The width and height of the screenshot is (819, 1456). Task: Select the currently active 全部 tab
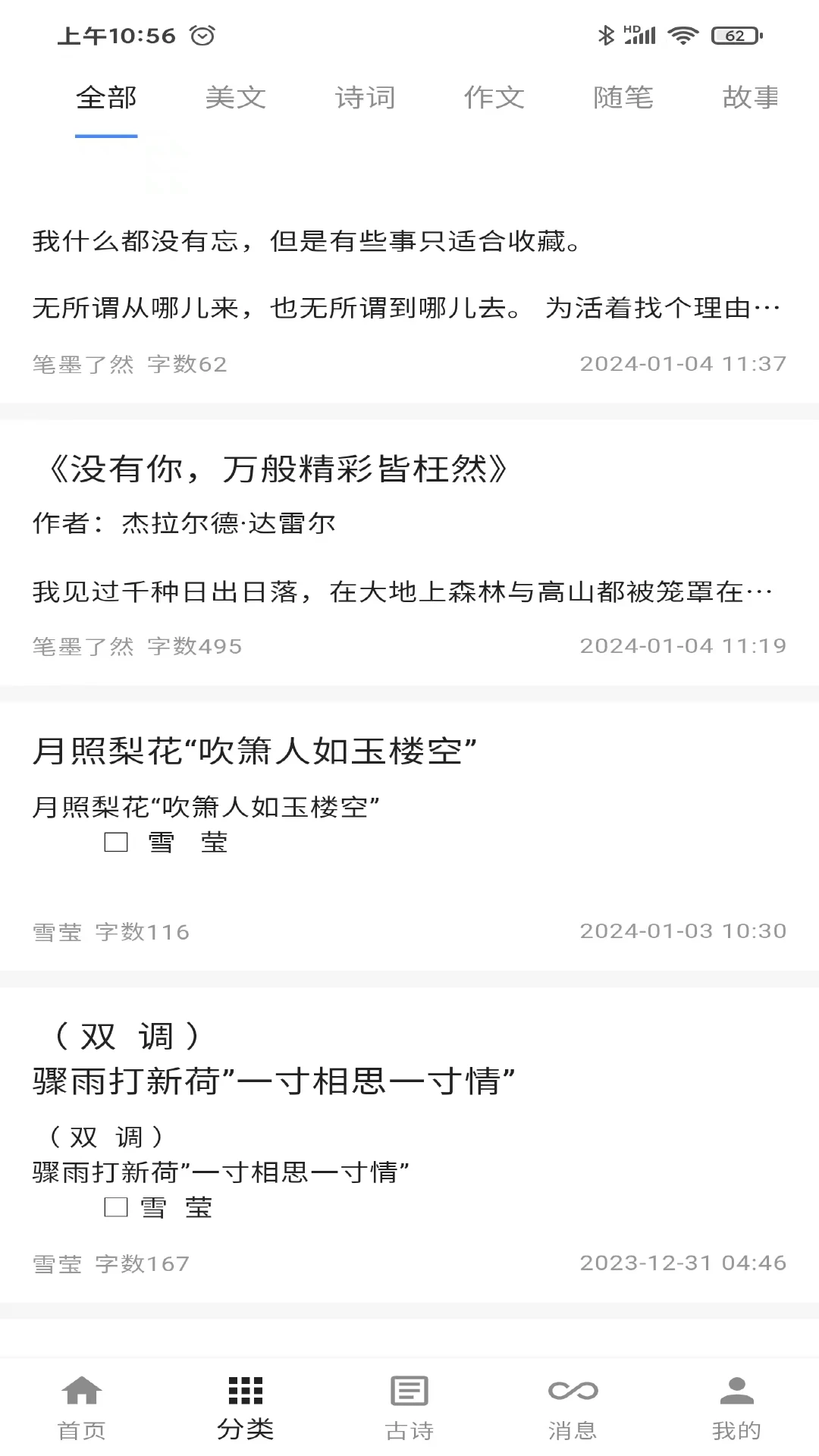[x=105, y=97]
